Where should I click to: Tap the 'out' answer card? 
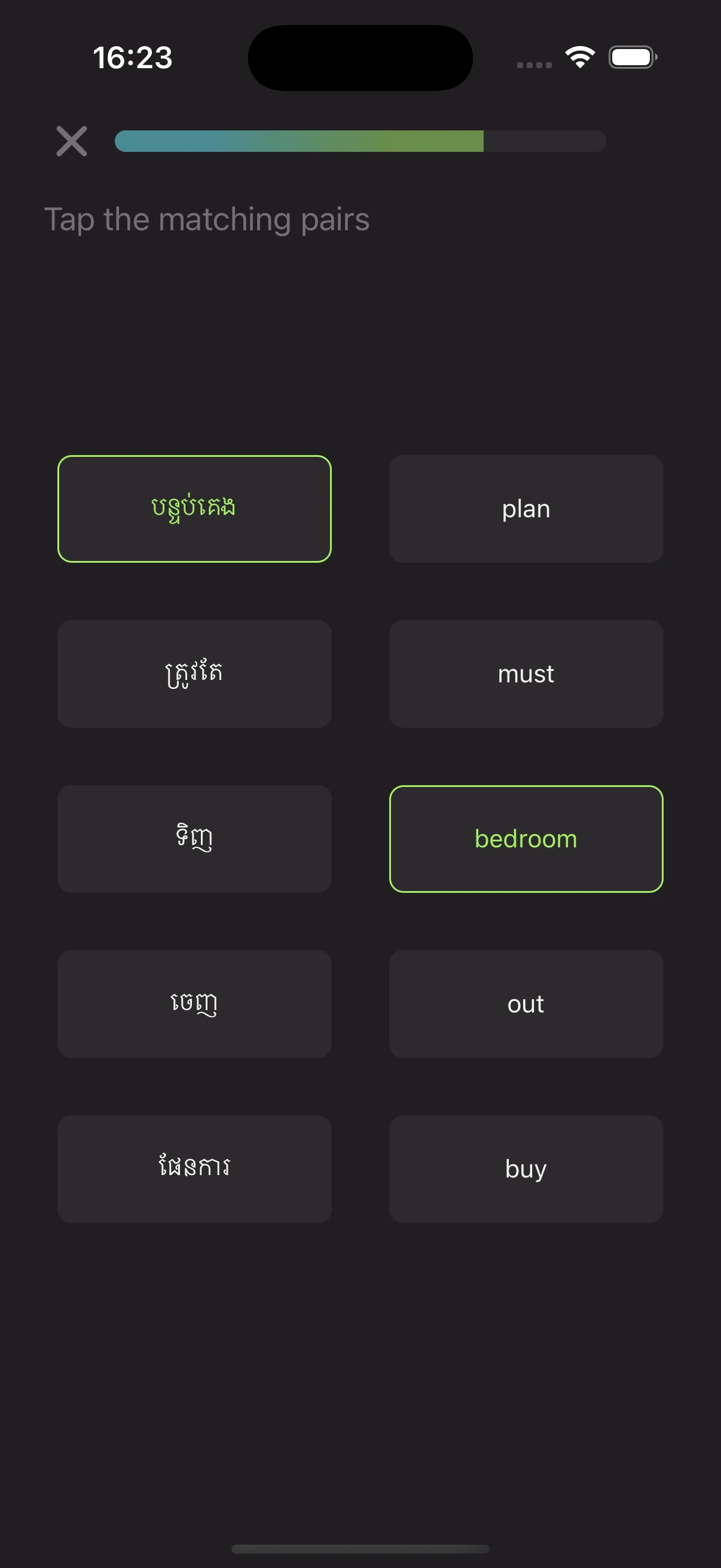tap(526, 1003)
